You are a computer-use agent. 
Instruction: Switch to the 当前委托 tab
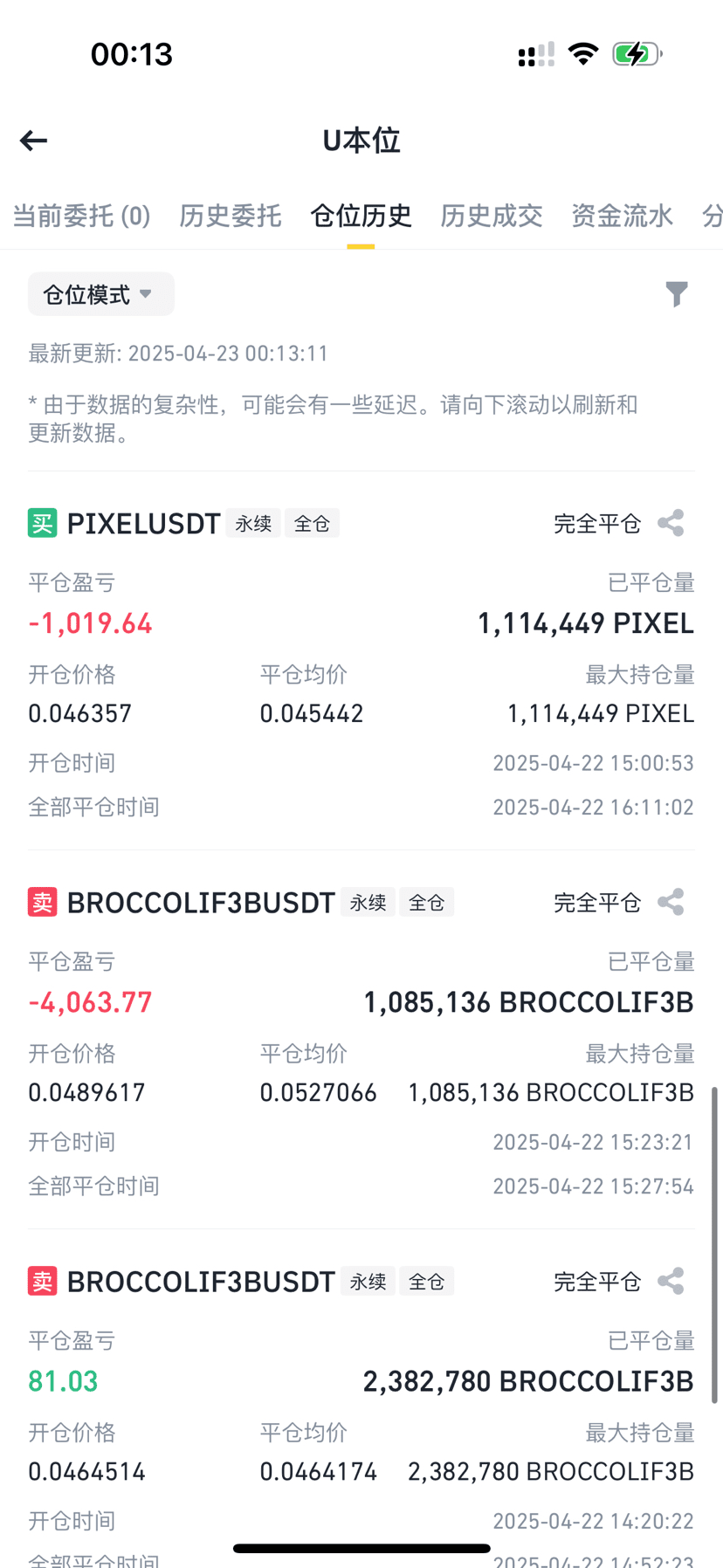pyautogui.click(x=81, y=216)
